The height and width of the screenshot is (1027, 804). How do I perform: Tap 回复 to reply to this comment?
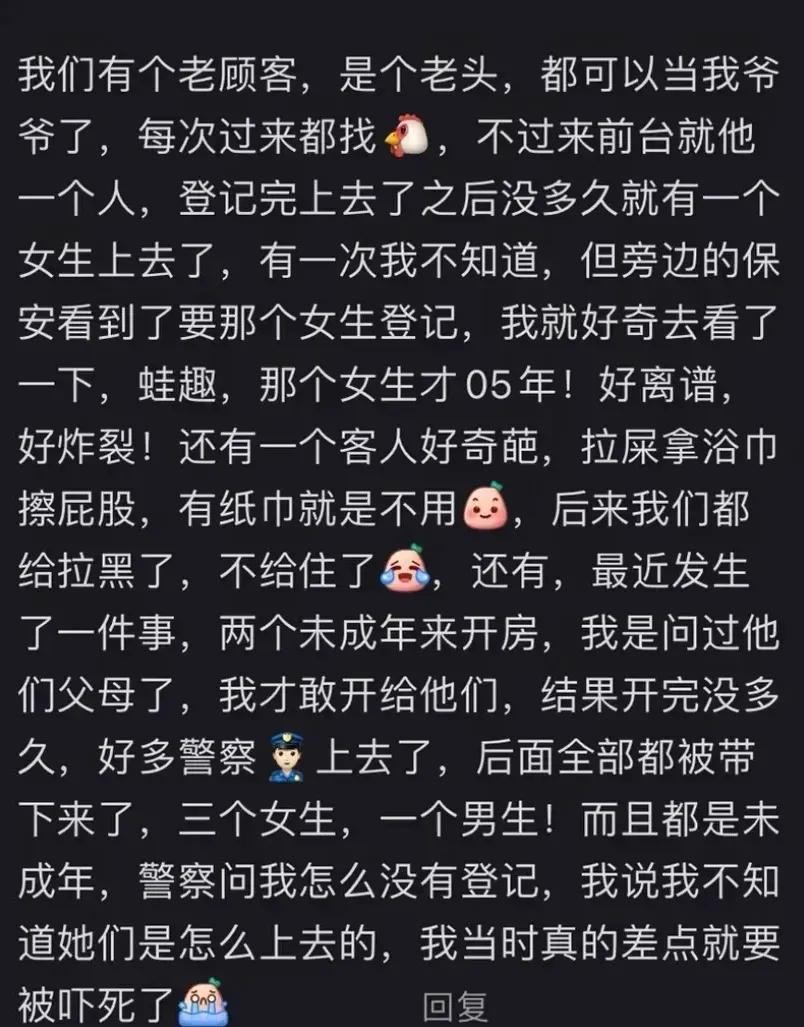point(454,1004)
